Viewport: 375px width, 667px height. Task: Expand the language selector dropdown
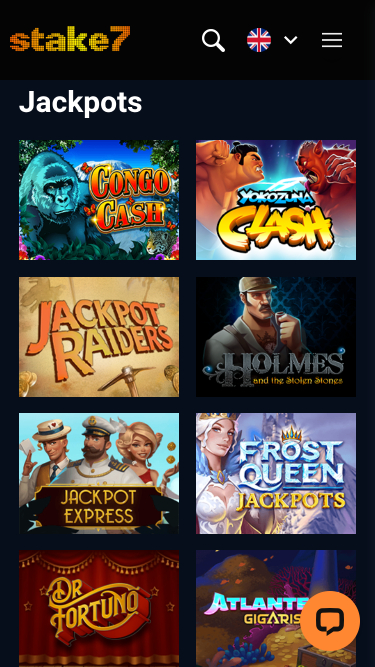point(272,40)
